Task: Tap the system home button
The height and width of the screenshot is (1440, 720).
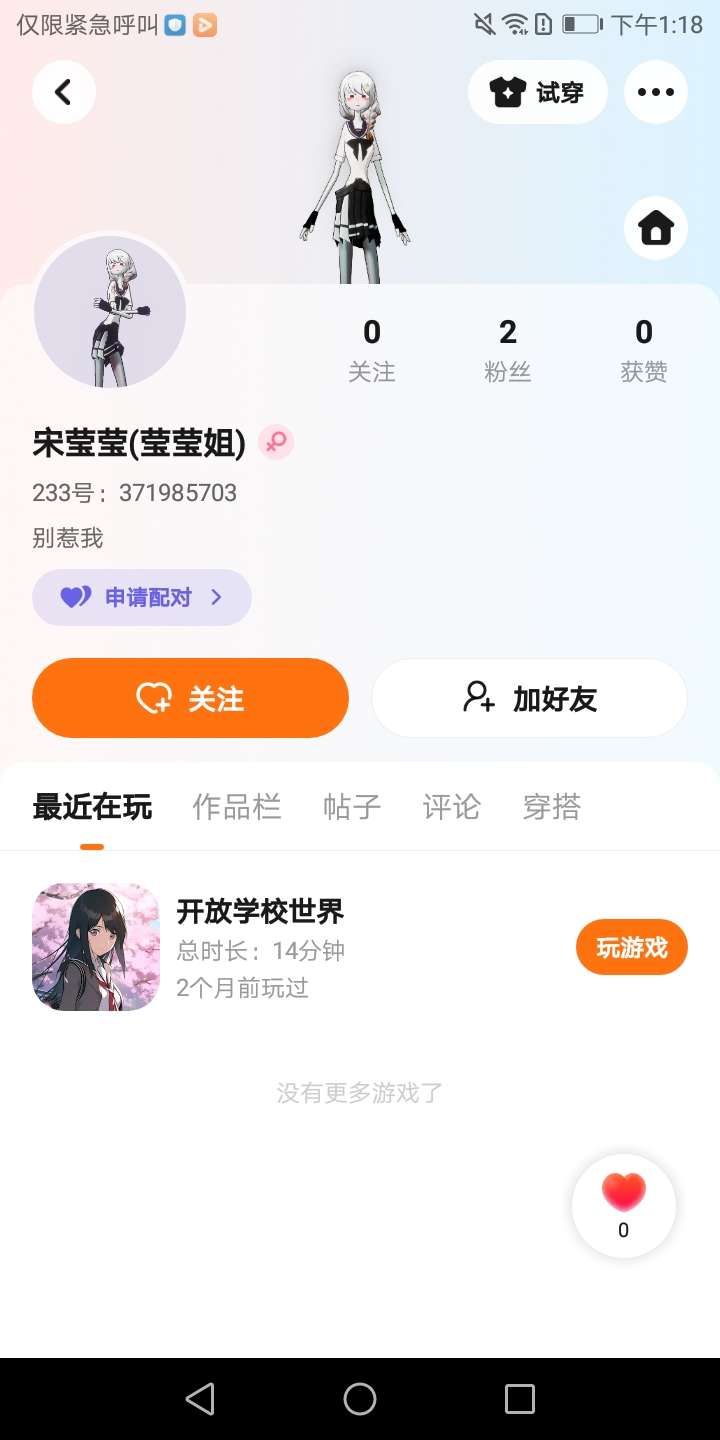Action: pyautogui.click(x=360, y=1399)
